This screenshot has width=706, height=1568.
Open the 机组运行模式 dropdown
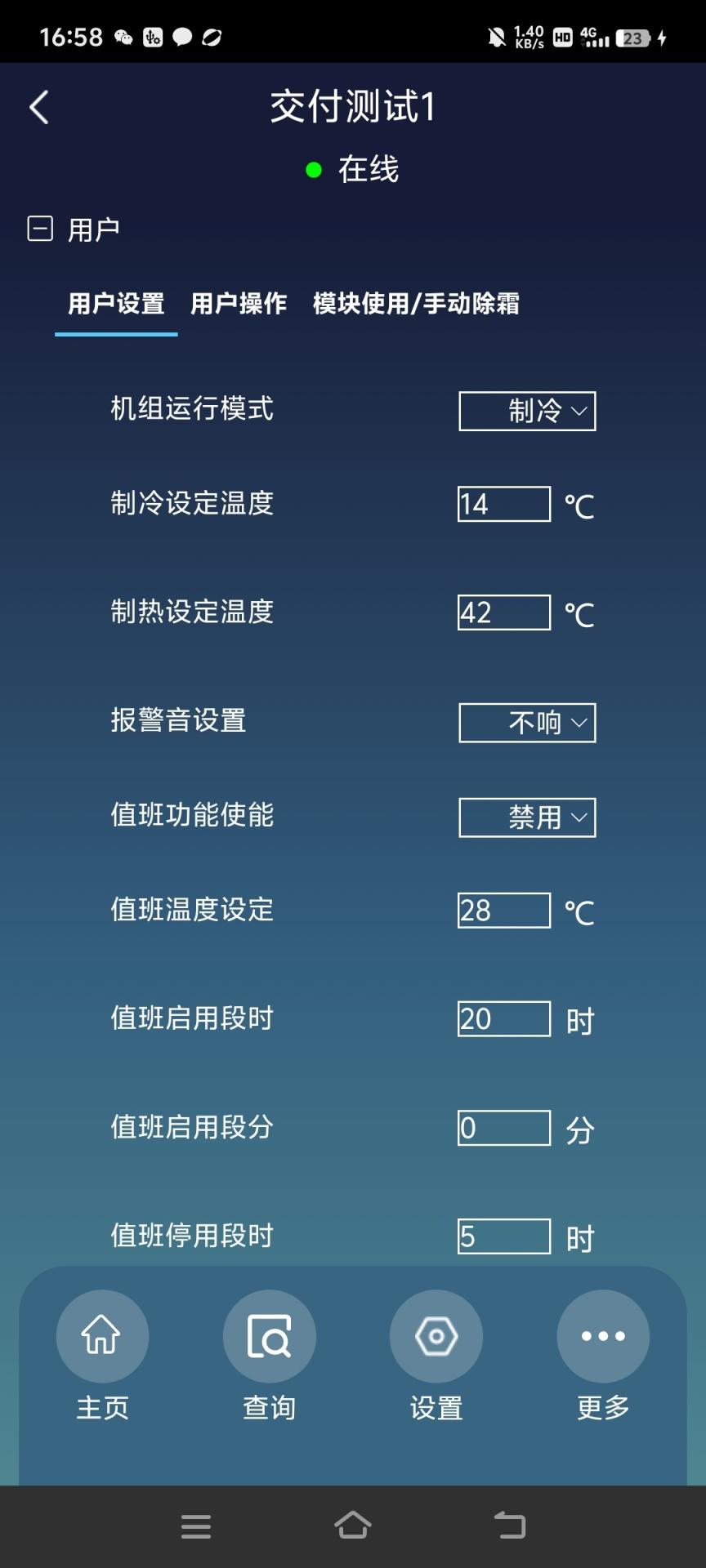[527, 411]
